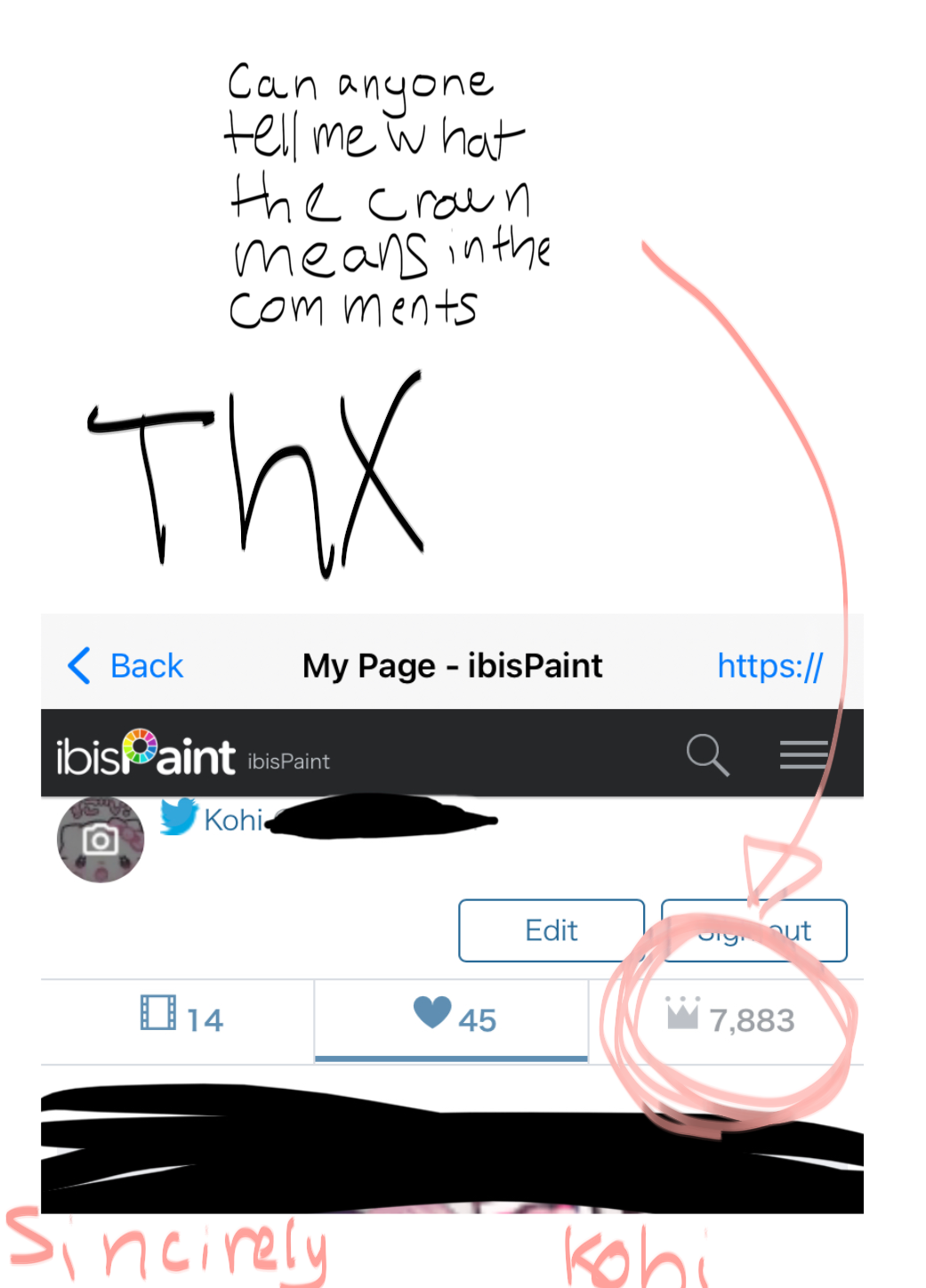This screenshot has width=926, height=1288.
Task: Click the blue underline indicator under the likes tab
Action: (x=451, y=1059)
